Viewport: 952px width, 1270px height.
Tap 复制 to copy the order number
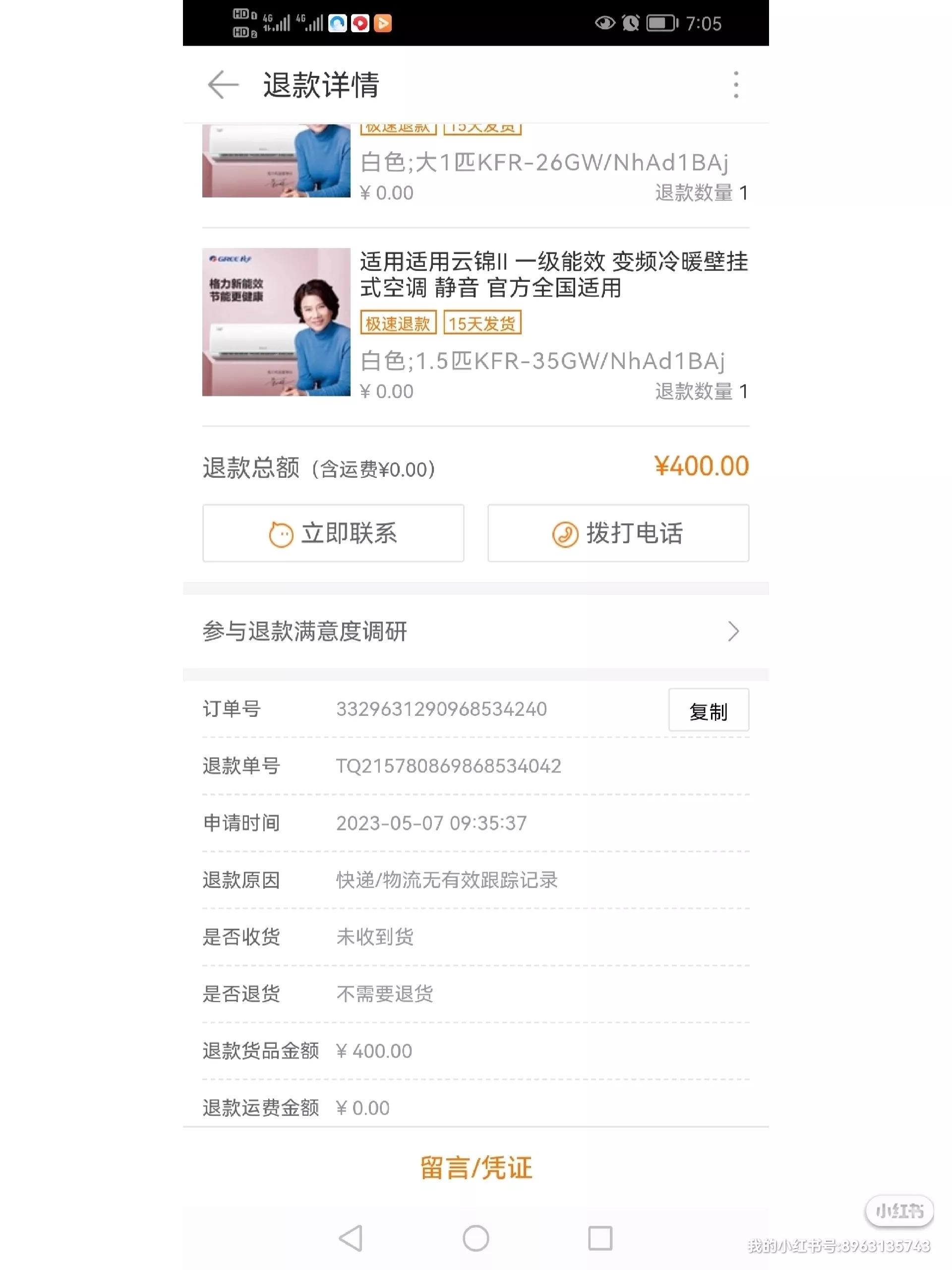click(x=709, y=711)
